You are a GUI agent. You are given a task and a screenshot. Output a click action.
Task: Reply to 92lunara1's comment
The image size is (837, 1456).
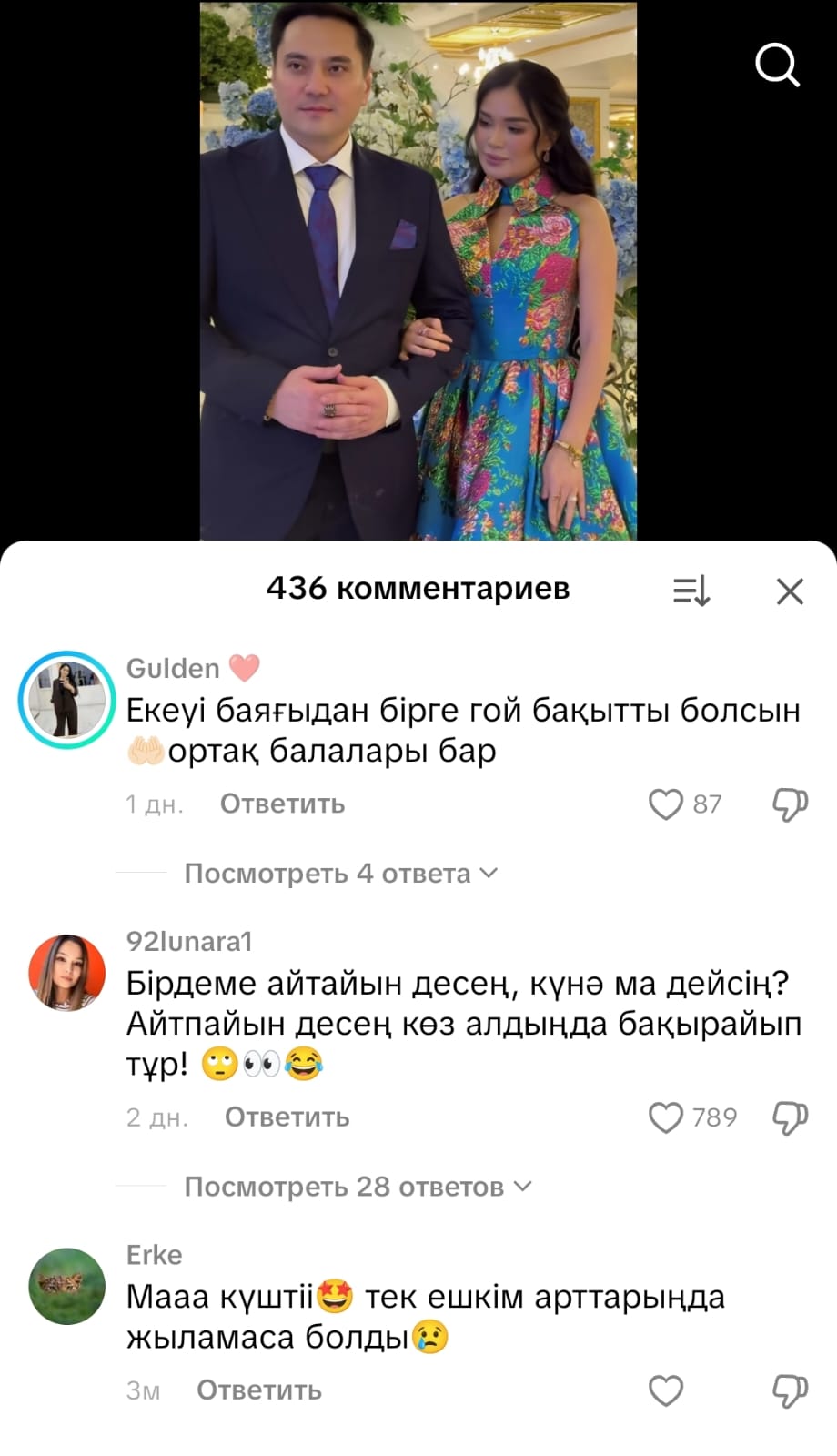(287, 1117)
